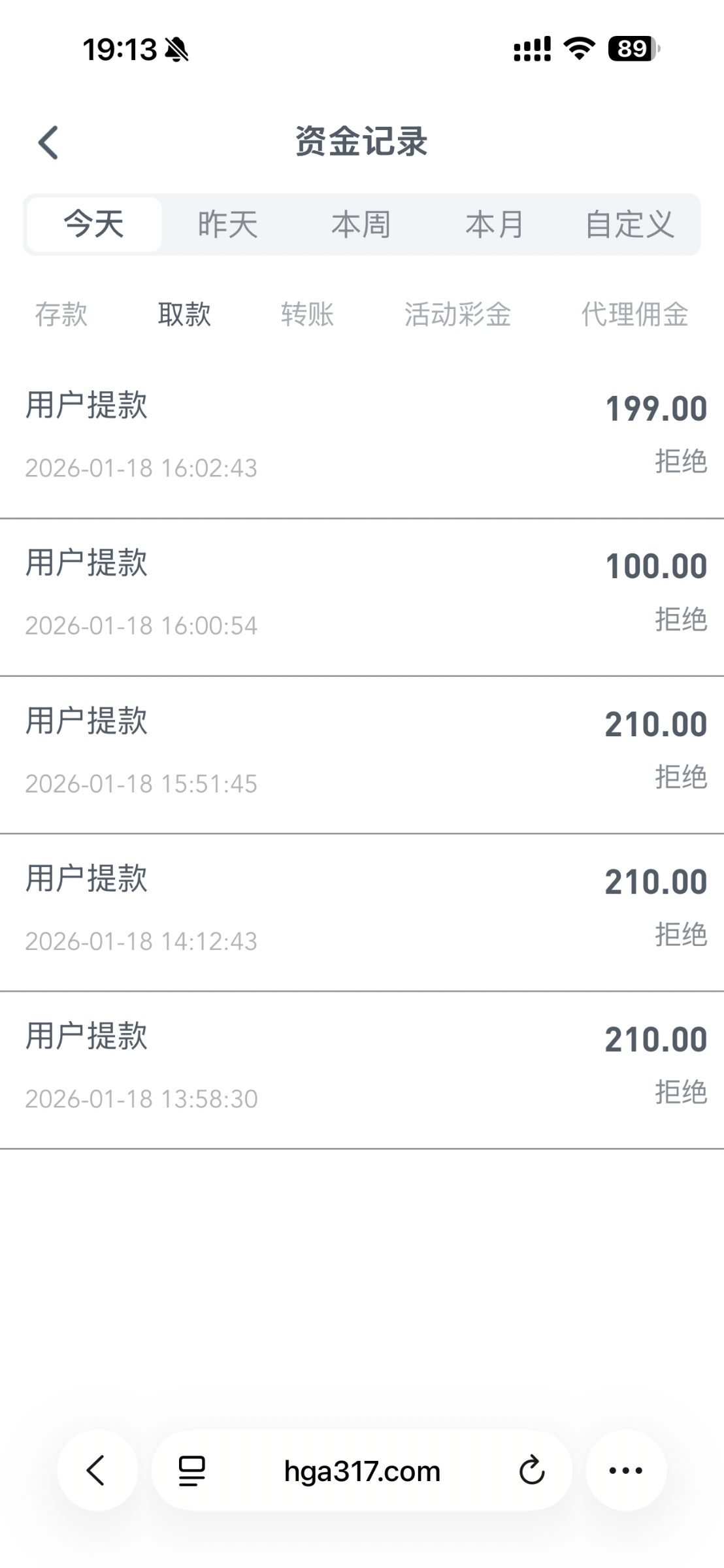Select the 取款 records tab

pos(184,314)
